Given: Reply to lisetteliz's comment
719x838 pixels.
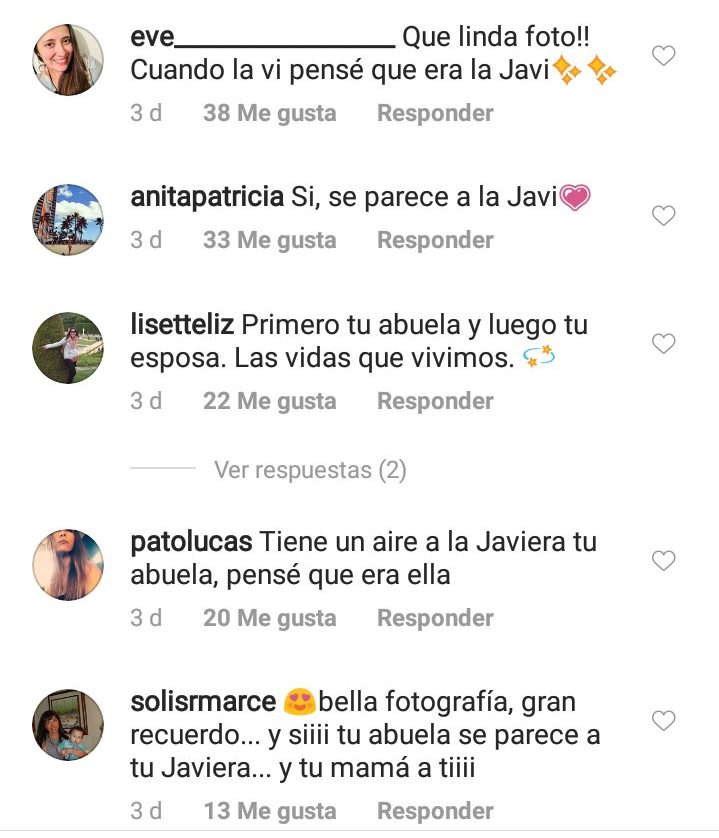Looking at the screenshot, I should tap(435, 401).
